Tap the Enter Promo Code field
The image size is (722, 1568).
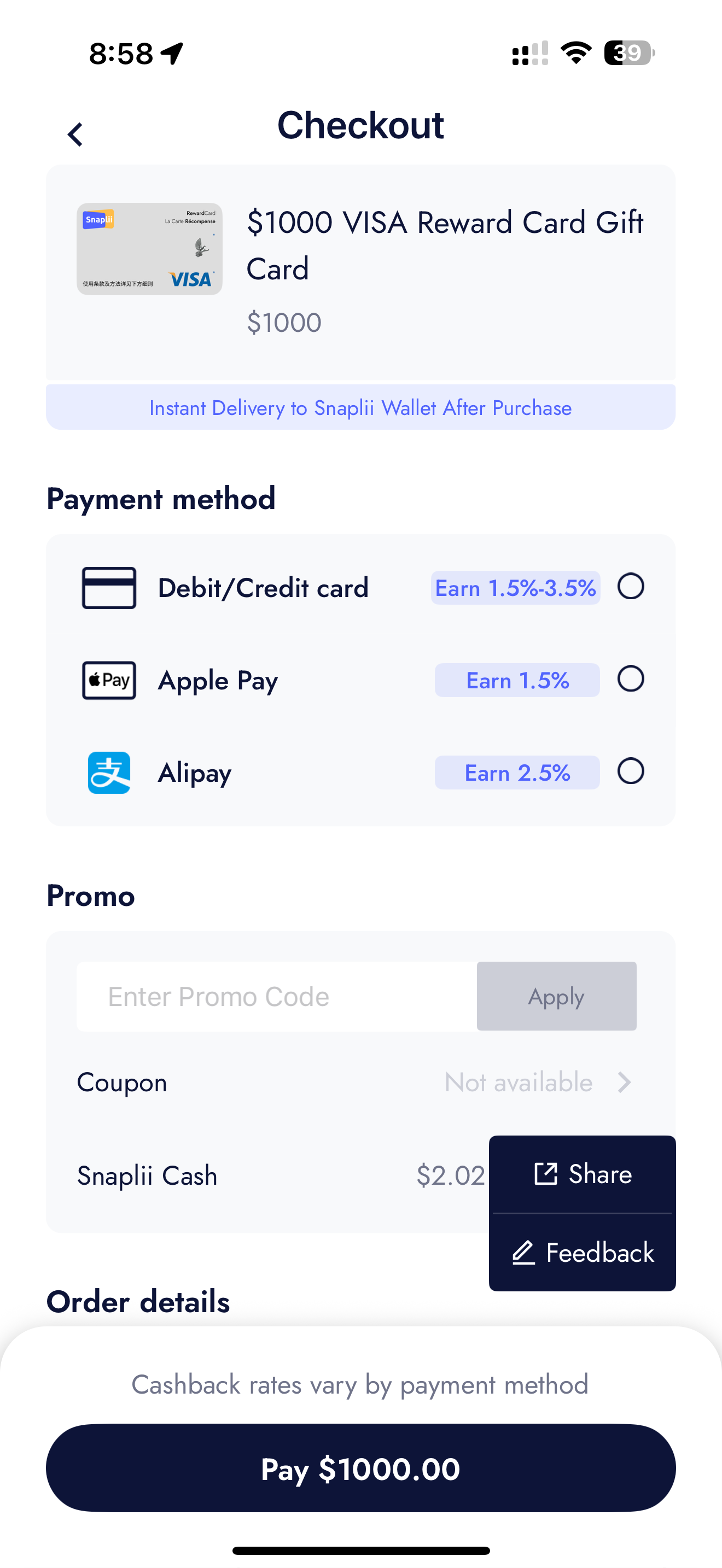coord(276,997)
